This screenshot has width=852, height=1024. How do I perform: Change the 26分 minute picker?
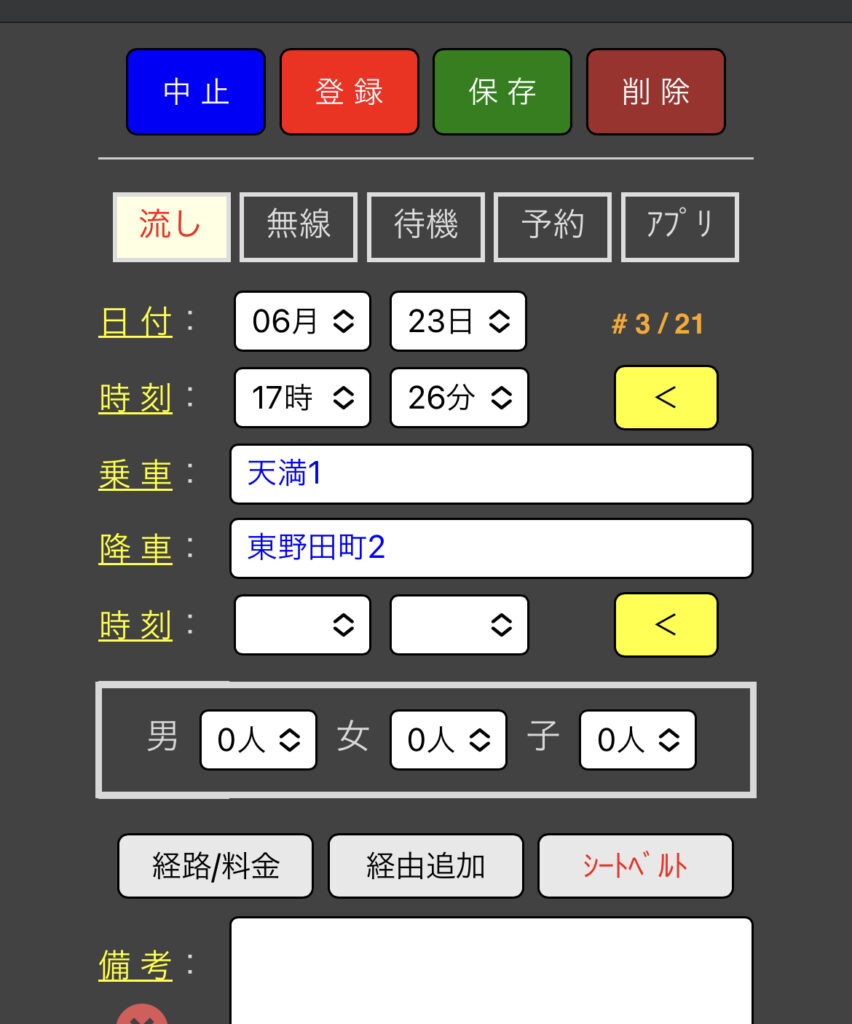(x=458, y=398)
